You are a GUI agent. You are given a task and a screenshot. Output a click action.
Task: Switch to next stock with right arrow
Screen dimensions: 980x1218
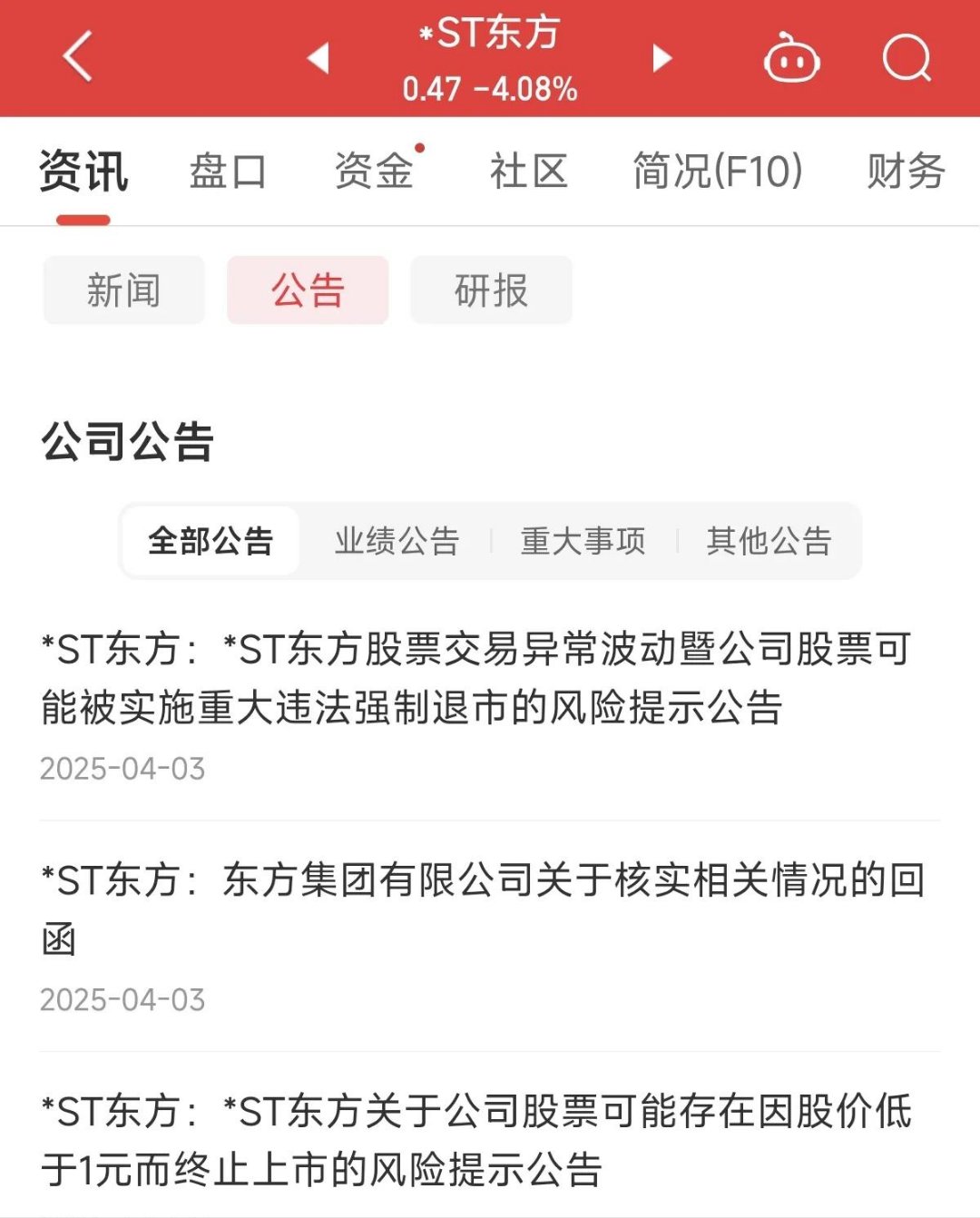(x=661, y=57)
